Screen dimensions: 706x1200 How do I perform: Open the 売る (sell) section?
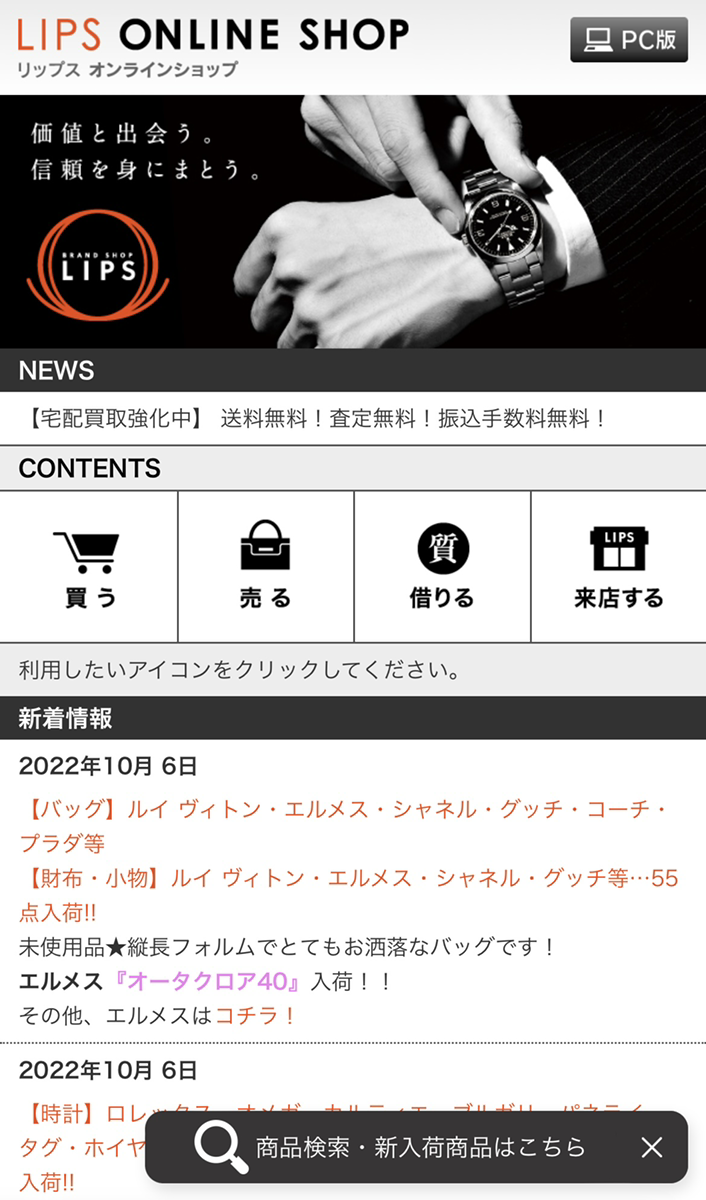tap(266, 567)
